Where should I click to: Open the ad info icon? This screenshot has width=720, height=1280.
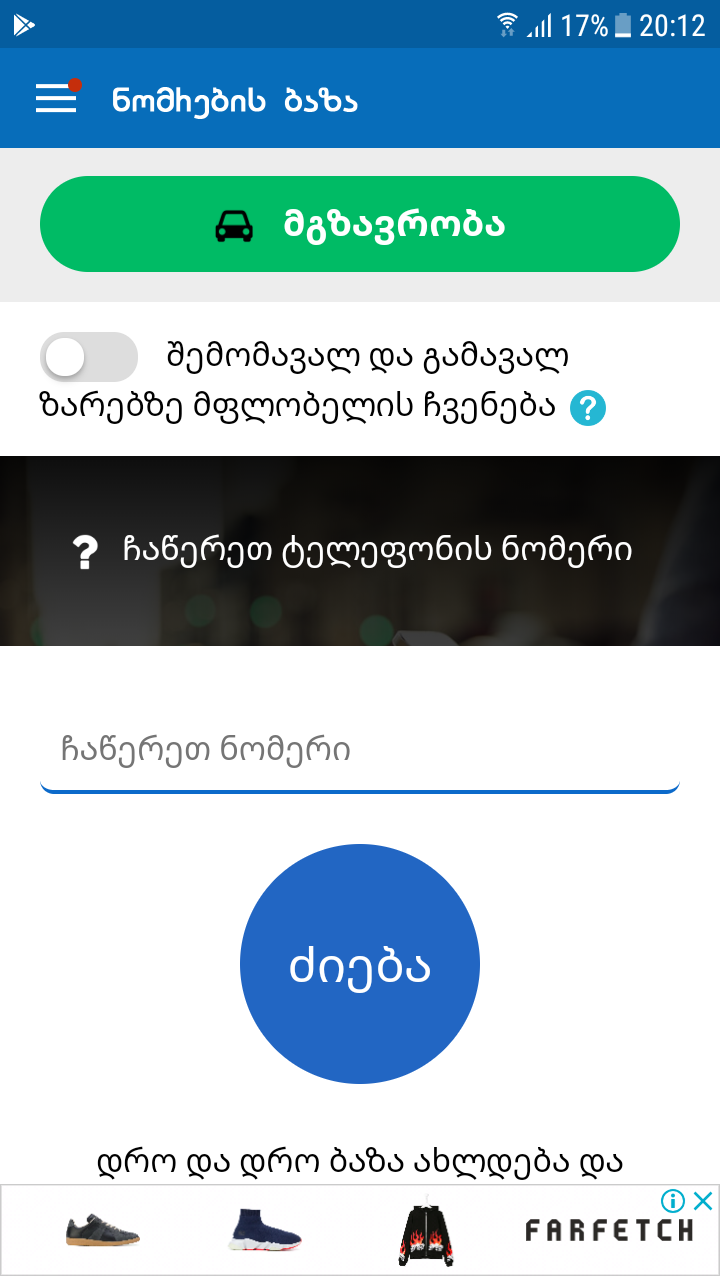coord(674,1201)
